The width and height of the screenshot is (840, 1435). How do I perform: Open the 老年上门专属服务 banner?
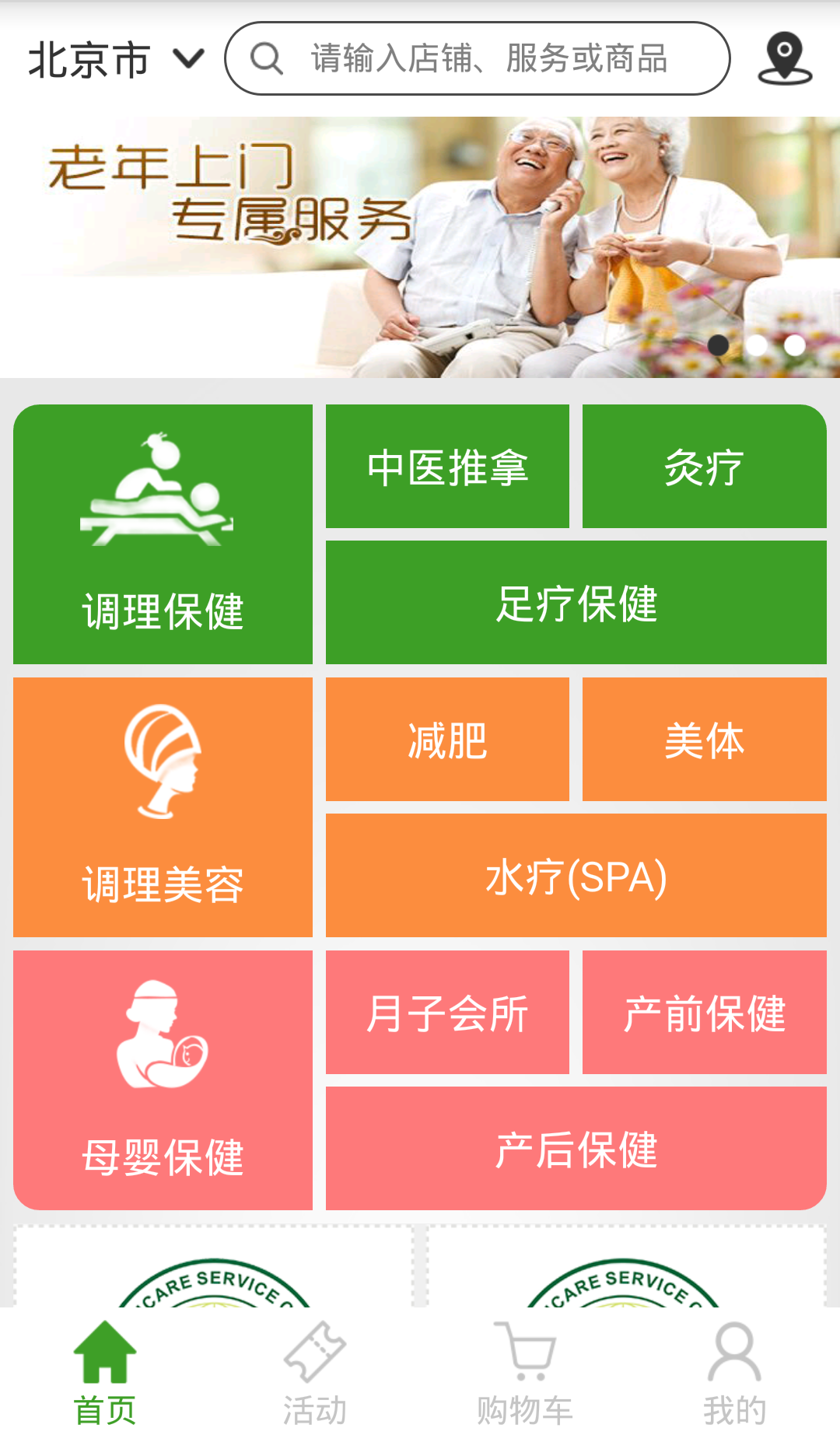[420, 247]
